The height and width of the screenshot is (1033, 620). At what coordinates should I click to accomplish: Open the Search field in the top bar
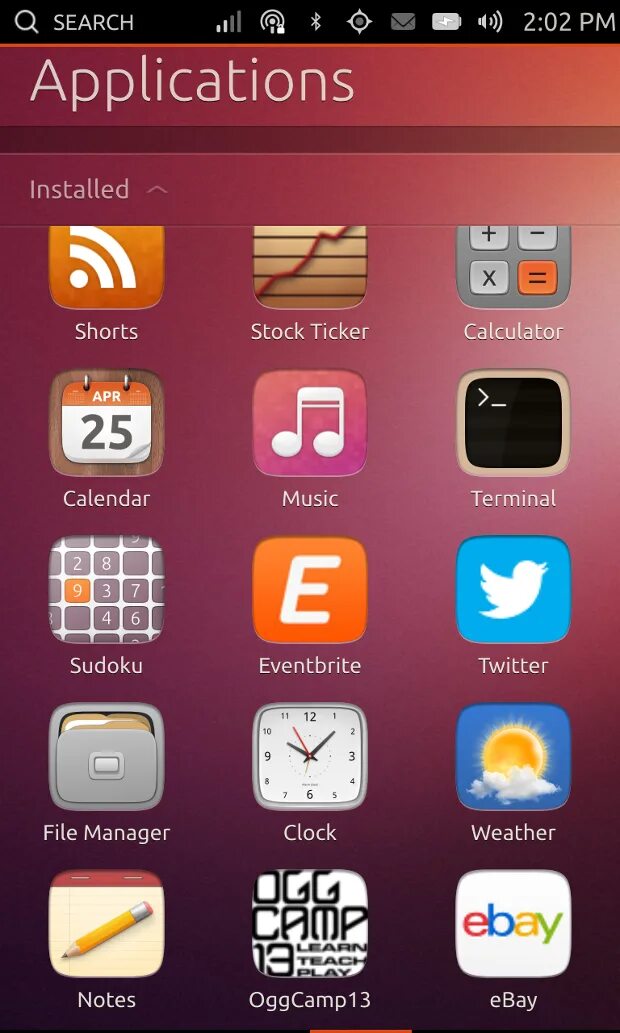pyautogui.click(x=75, y=22)
